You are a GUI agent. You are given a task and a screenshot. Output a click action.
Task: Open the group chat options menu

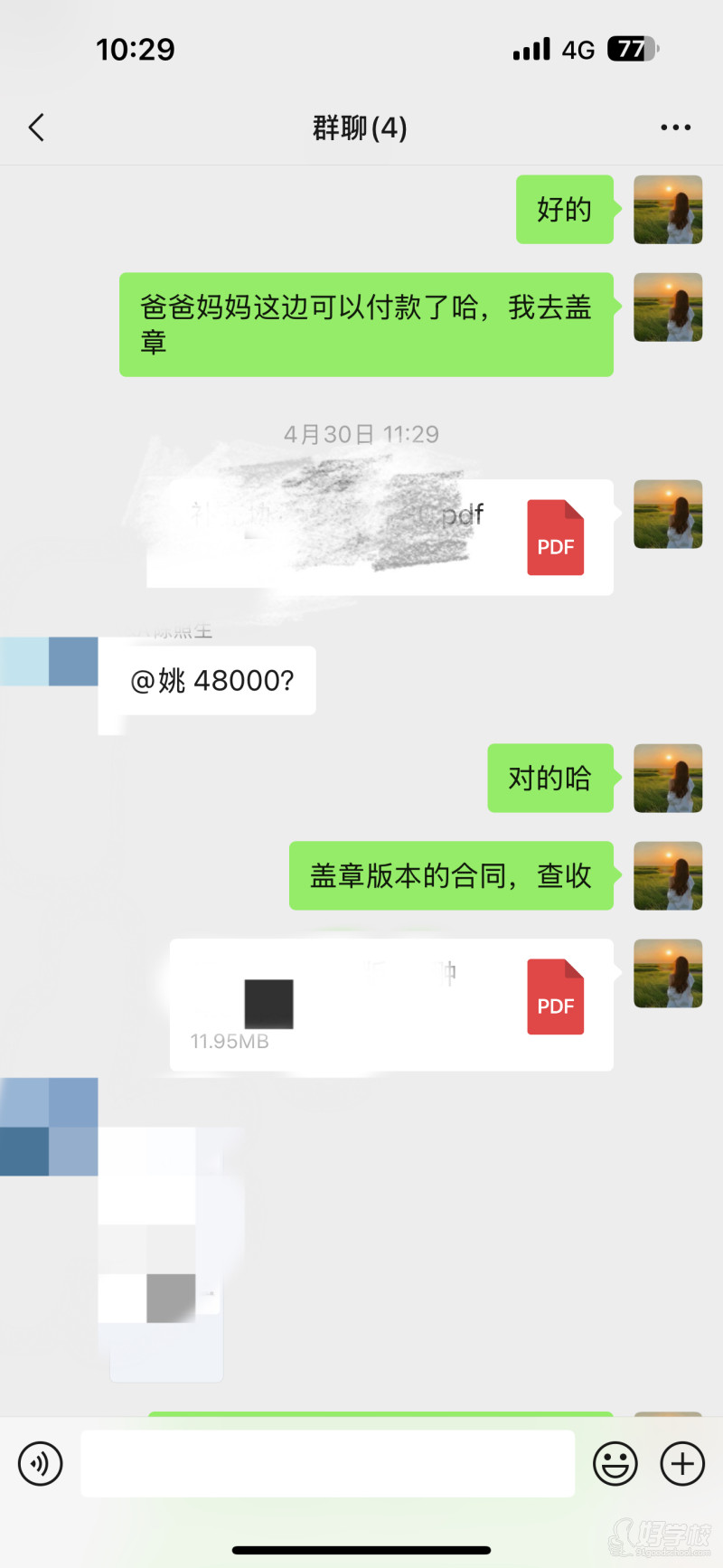pyautogui.click(x=675, y=128)
